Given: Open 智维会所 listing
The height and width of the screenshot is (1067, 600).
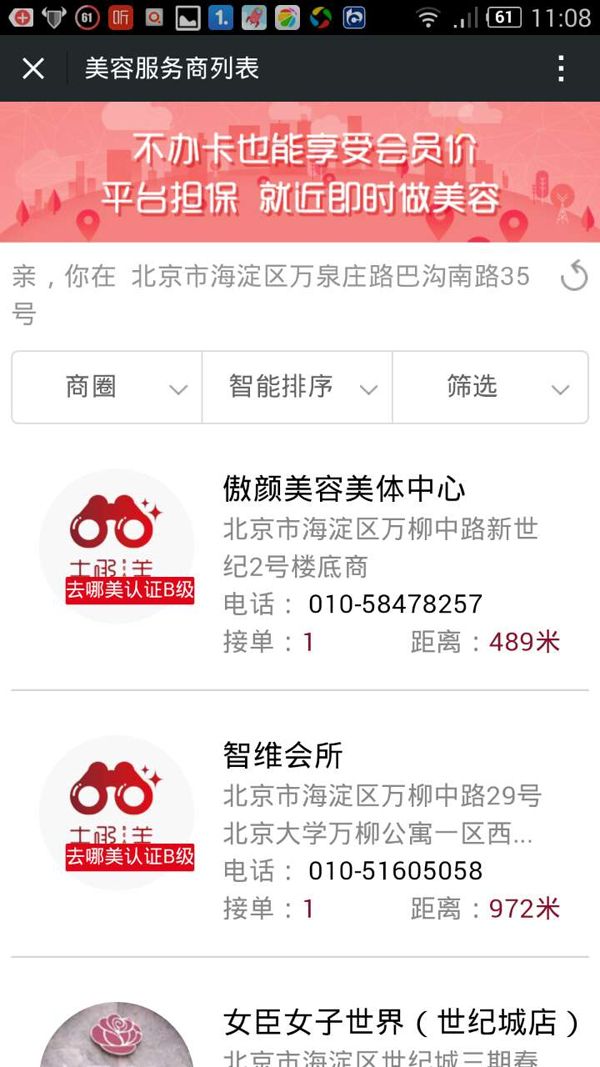Looking at the screenshot, I should coord(283,755).
